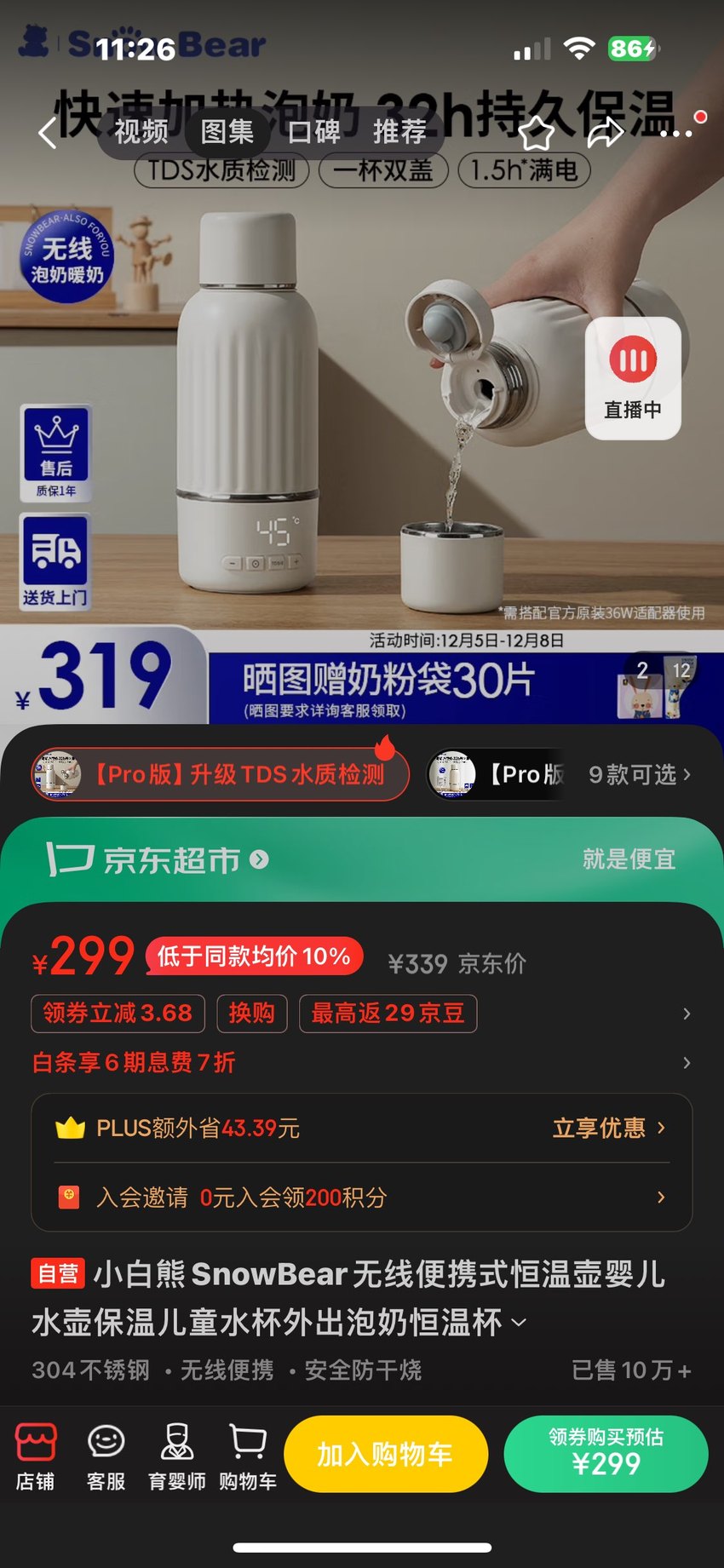The image size is (724, 1568).
Task: Contact 客服 customer service
Action: [x=106, y=1456]
